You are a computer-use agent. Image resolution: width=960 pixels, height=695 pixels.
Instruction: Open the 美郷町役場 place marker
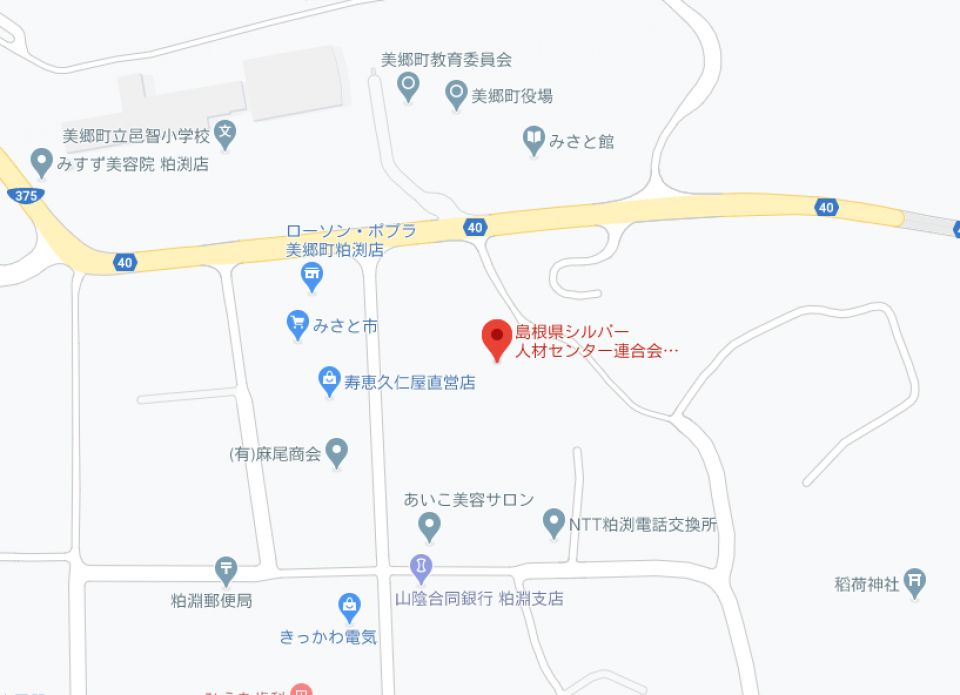tap(456, 94)
